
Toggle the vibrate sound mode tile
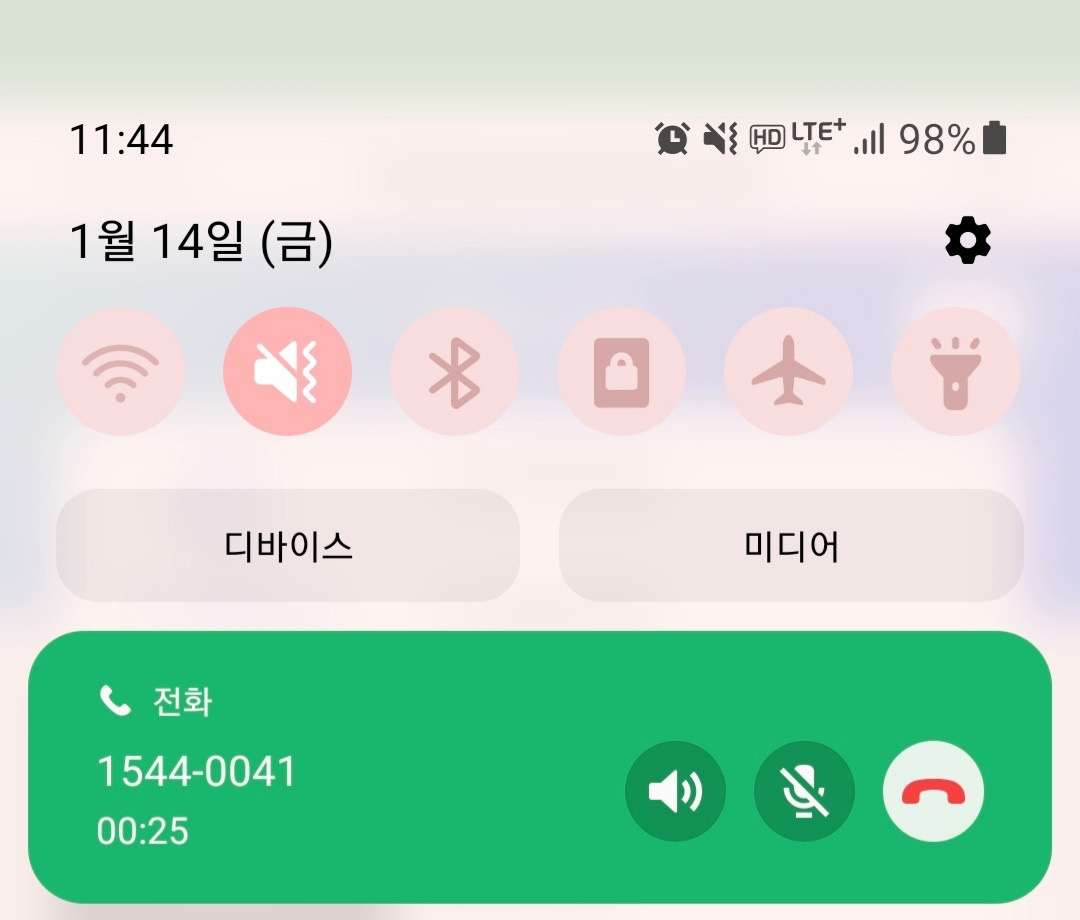coord(288,371)
